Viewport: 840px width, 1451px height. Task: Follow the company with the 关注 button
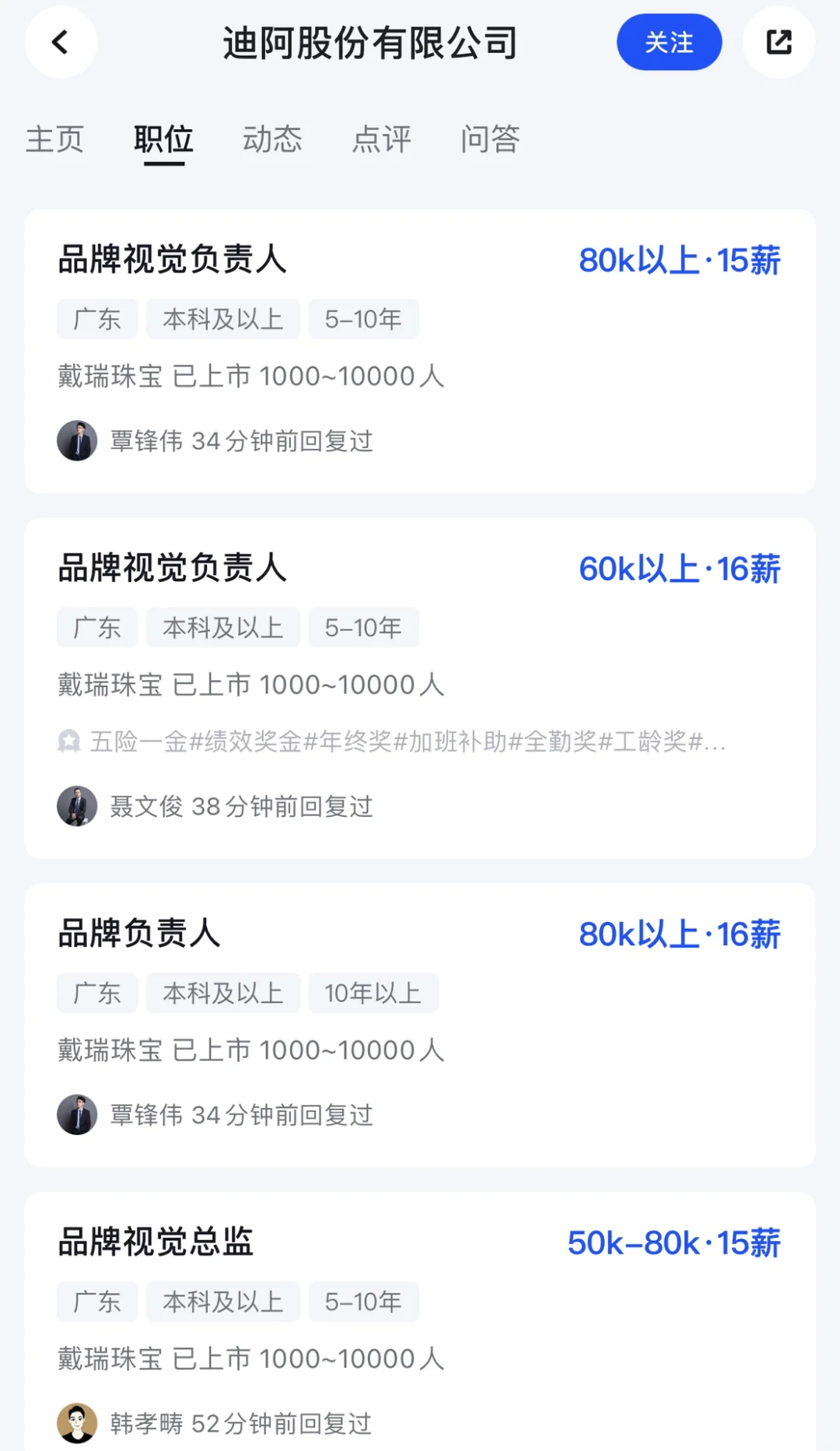coord(669,42)
